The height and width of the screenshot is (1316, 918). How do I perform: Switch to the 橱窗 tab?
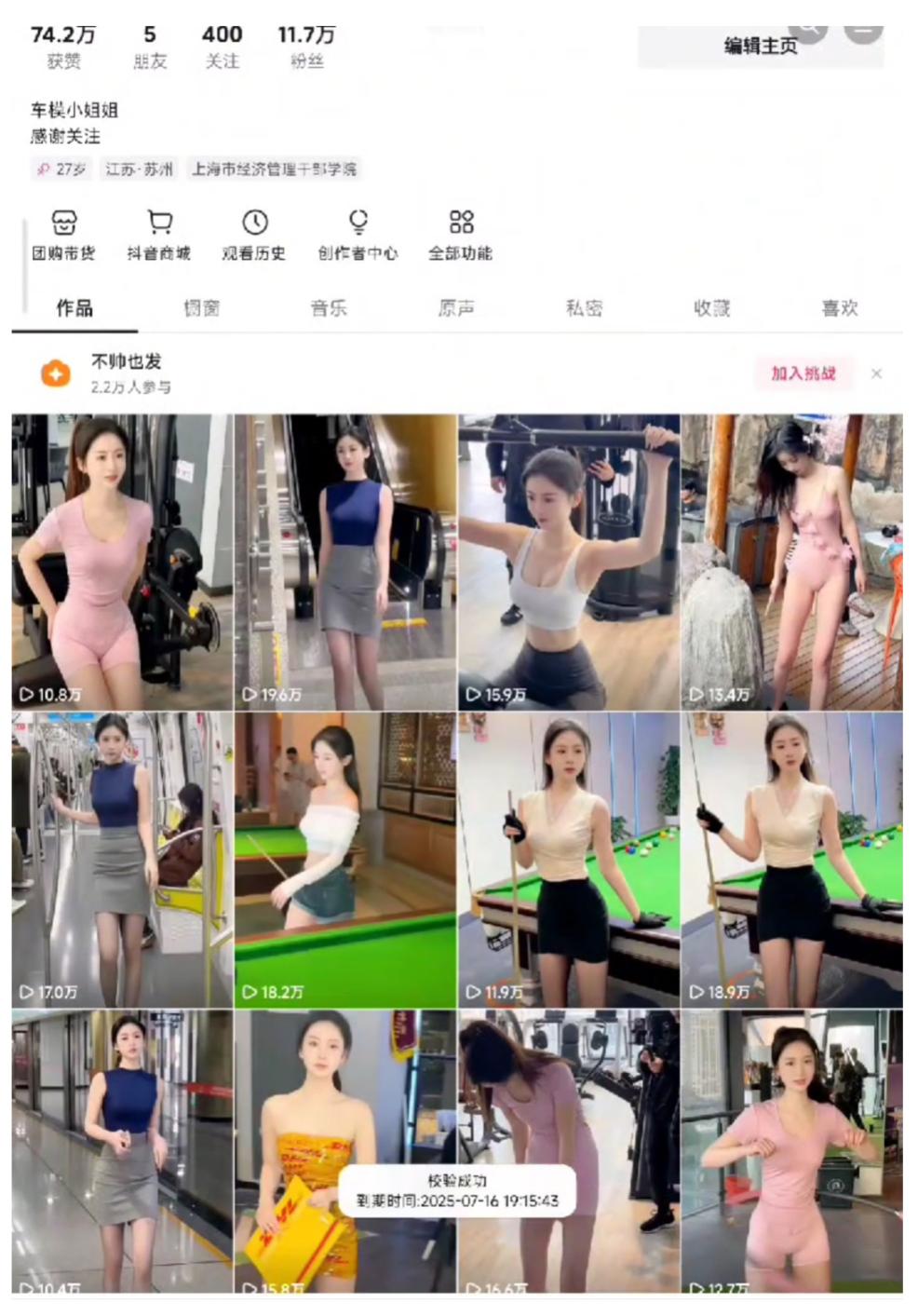[x=201, y=308]
